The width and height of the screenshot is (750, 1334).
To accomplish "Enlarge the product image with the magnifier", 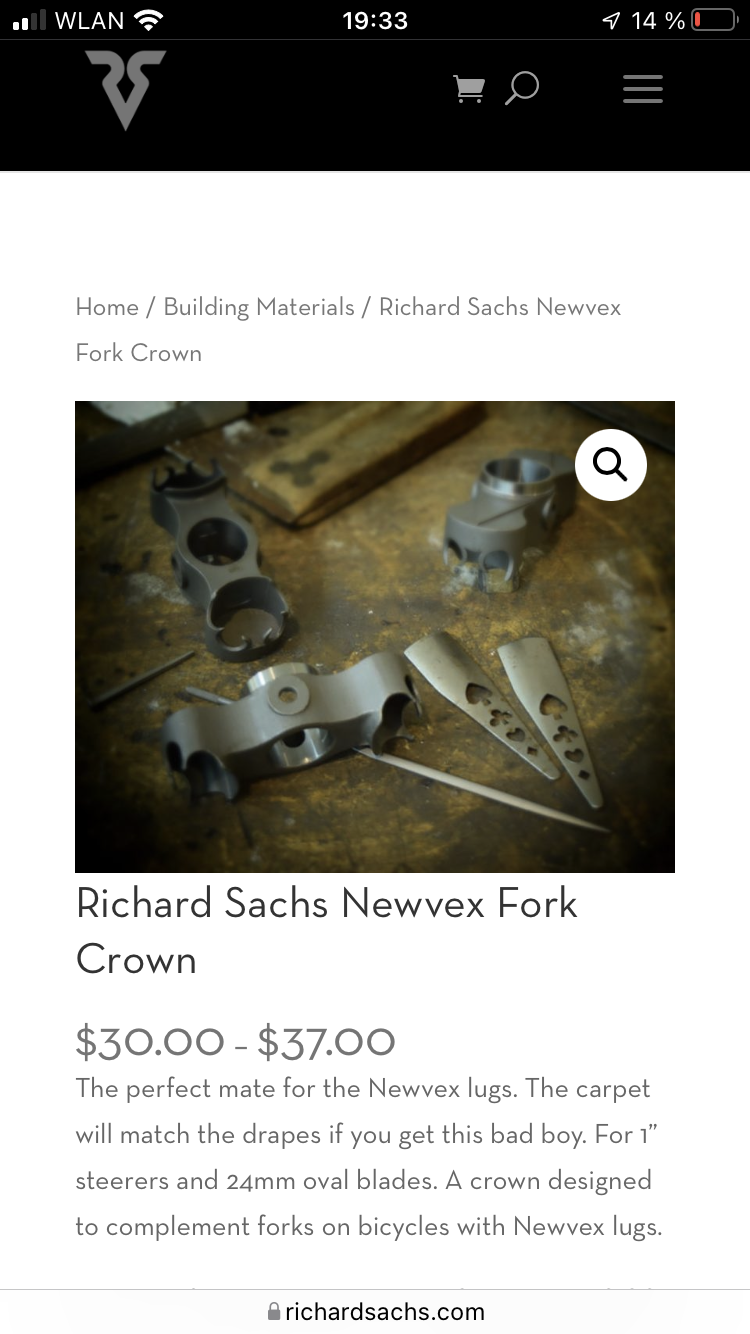I will pos(610,464).
